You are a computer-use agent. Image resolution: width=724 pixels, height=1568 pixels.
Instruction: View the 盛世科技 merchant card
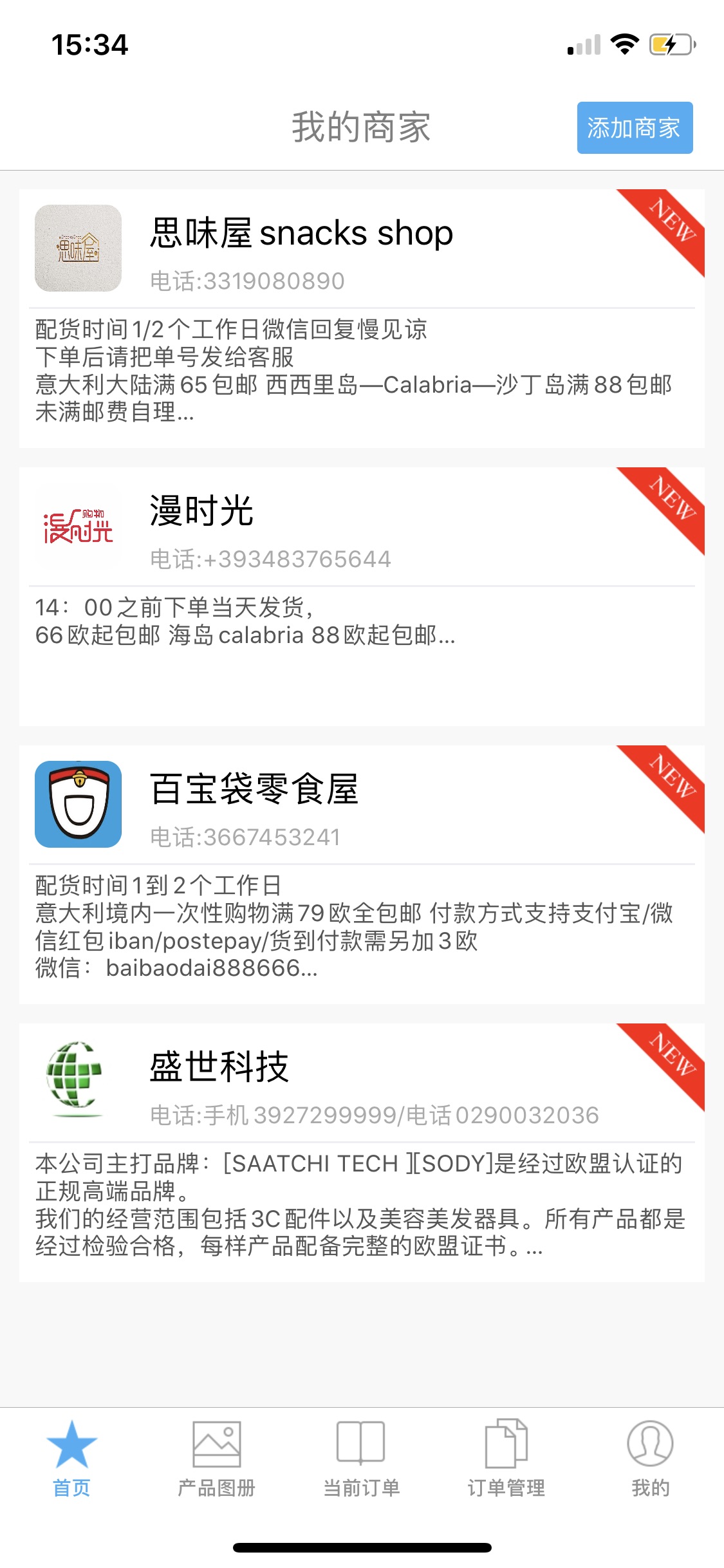coord(361,1152)
